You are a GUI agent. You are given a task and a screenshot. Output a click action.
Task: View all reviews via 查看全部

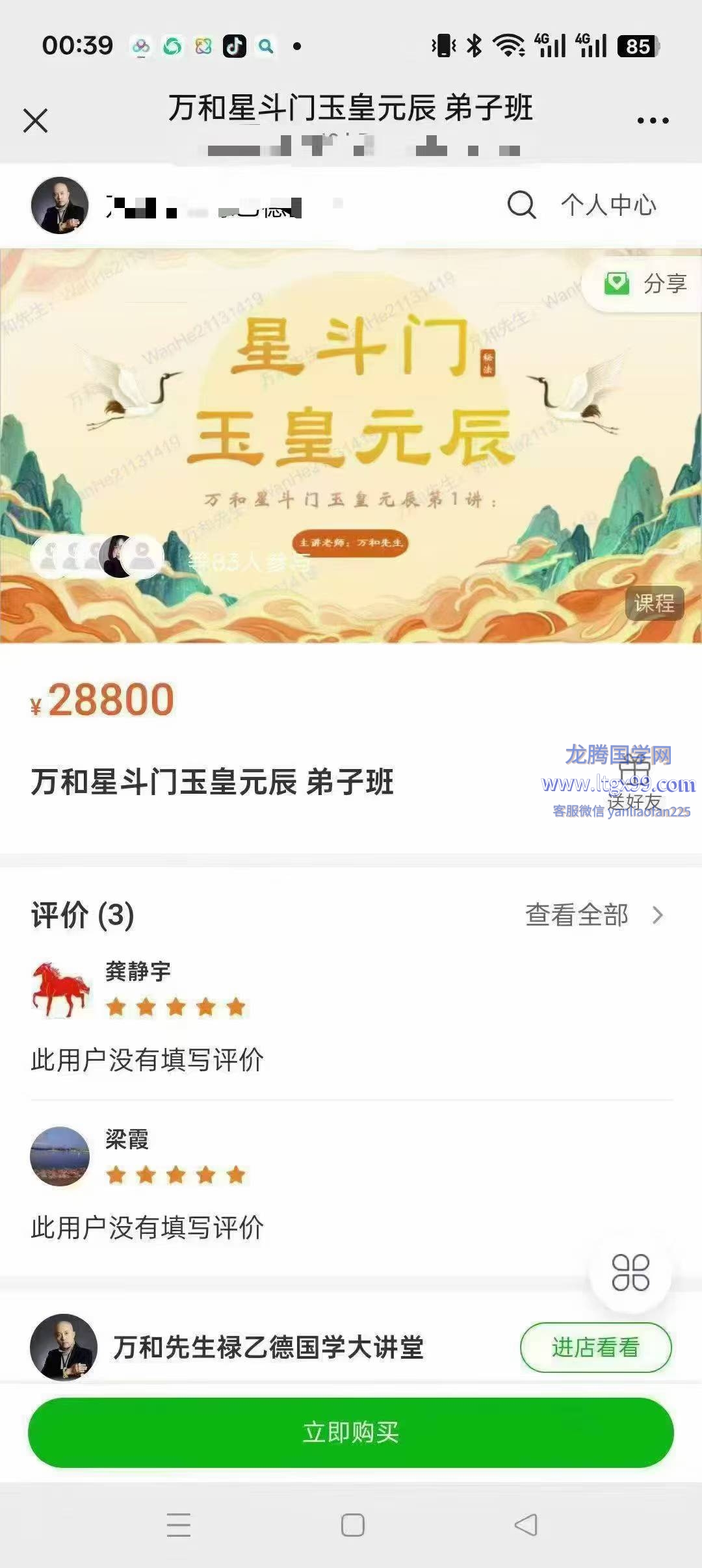coord(593,915)
